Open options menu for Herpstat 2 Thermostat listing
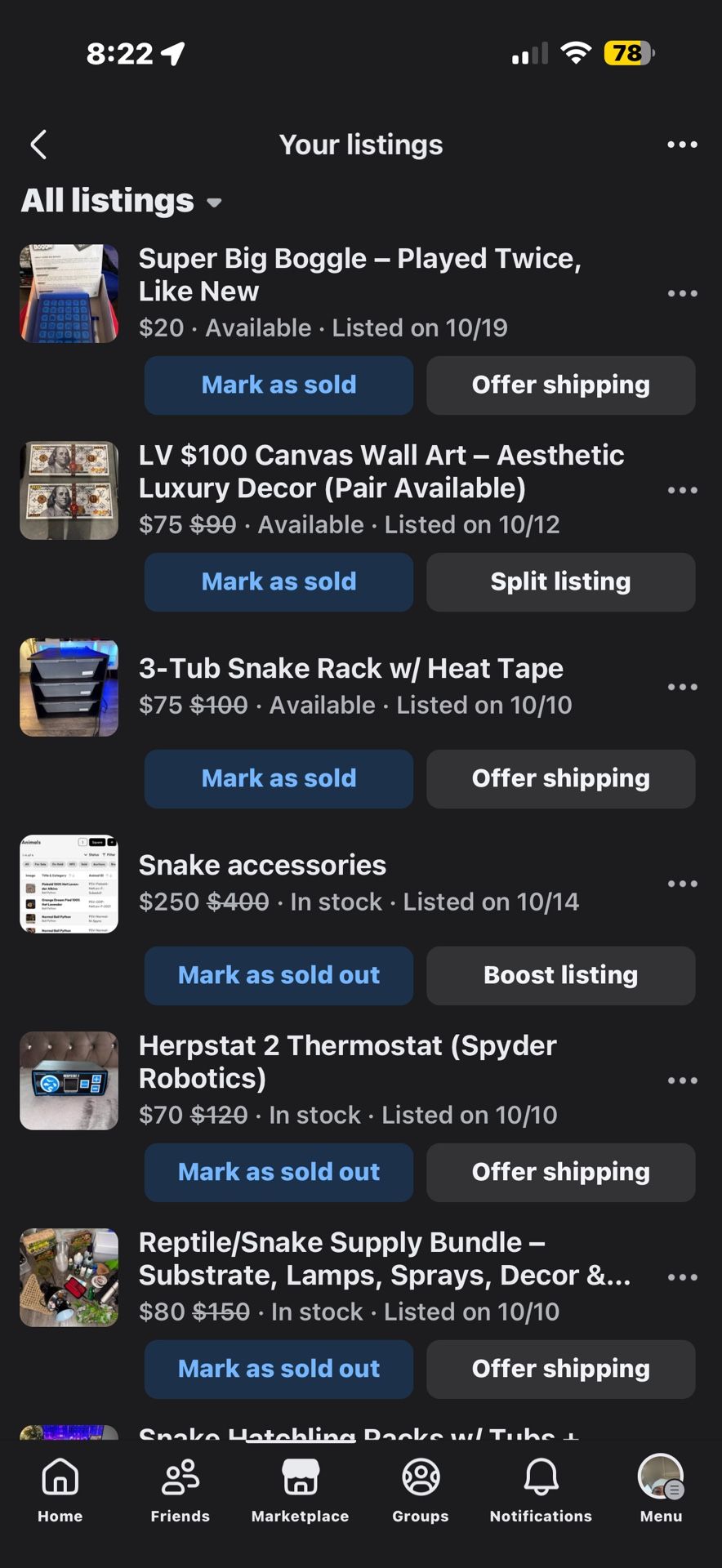 click(682, 1080)
